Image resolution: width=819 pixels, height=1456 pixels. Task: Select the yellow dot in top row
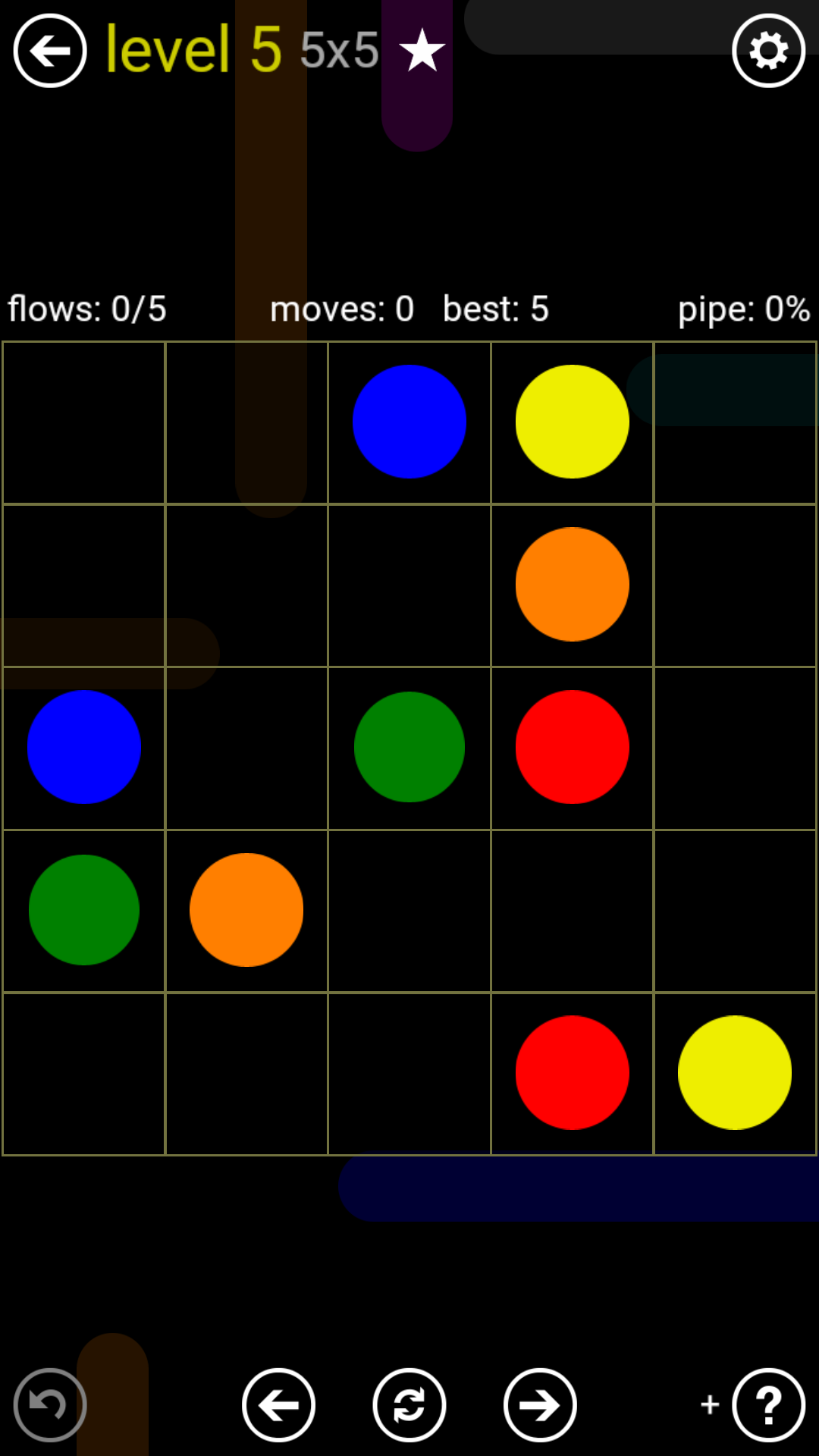[573, 422]
